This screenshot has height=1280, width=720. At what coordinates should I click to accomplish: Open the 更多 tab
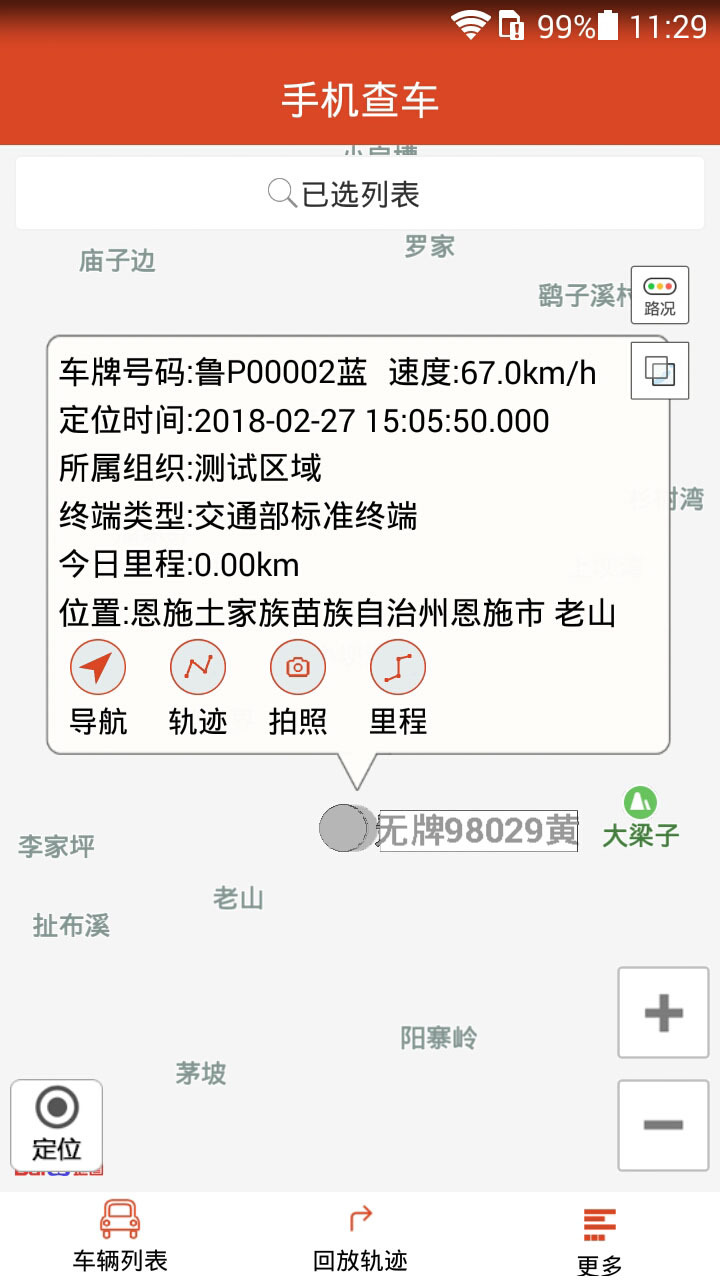[x=600, y=1238]
